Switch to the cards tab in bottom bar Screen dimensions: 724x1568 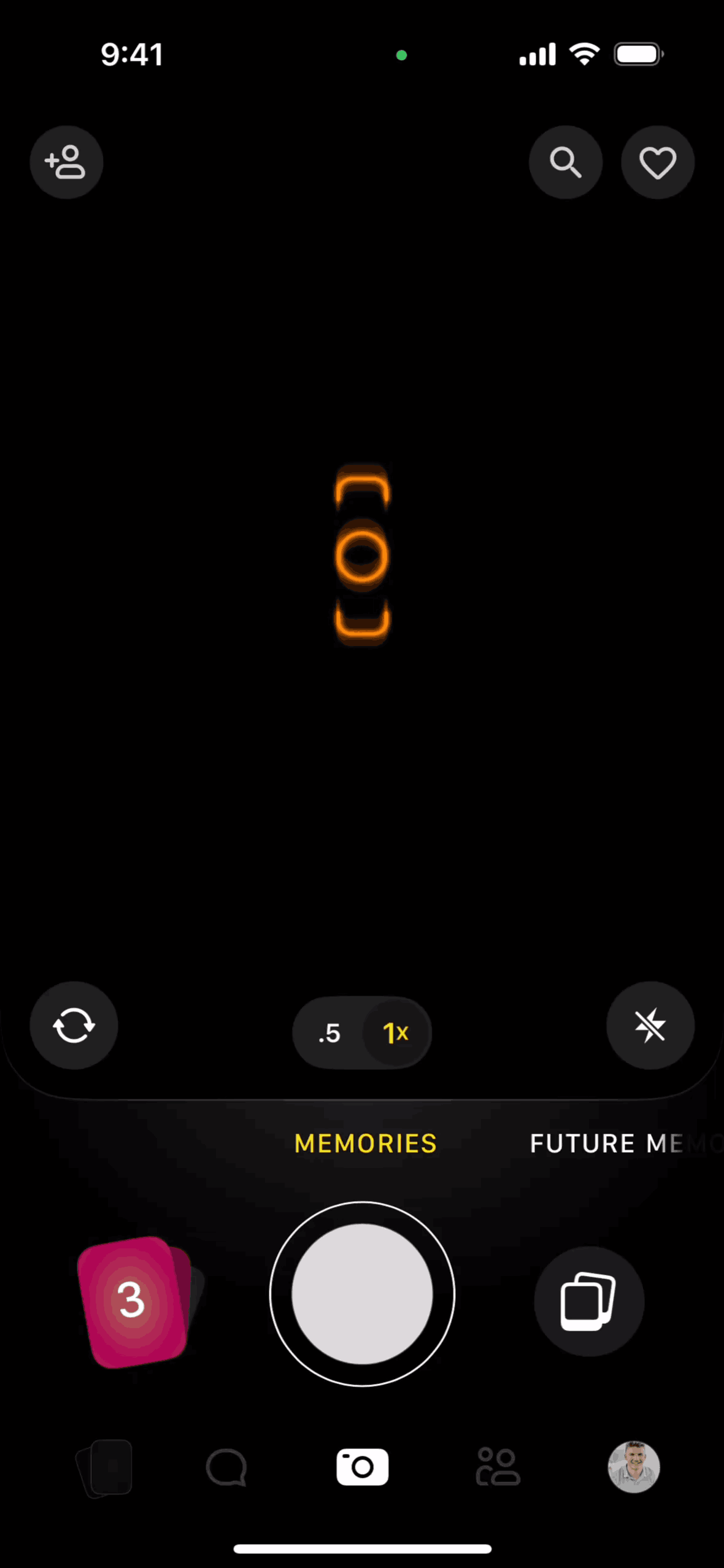pyautogui.click(x=106, y=1467)
